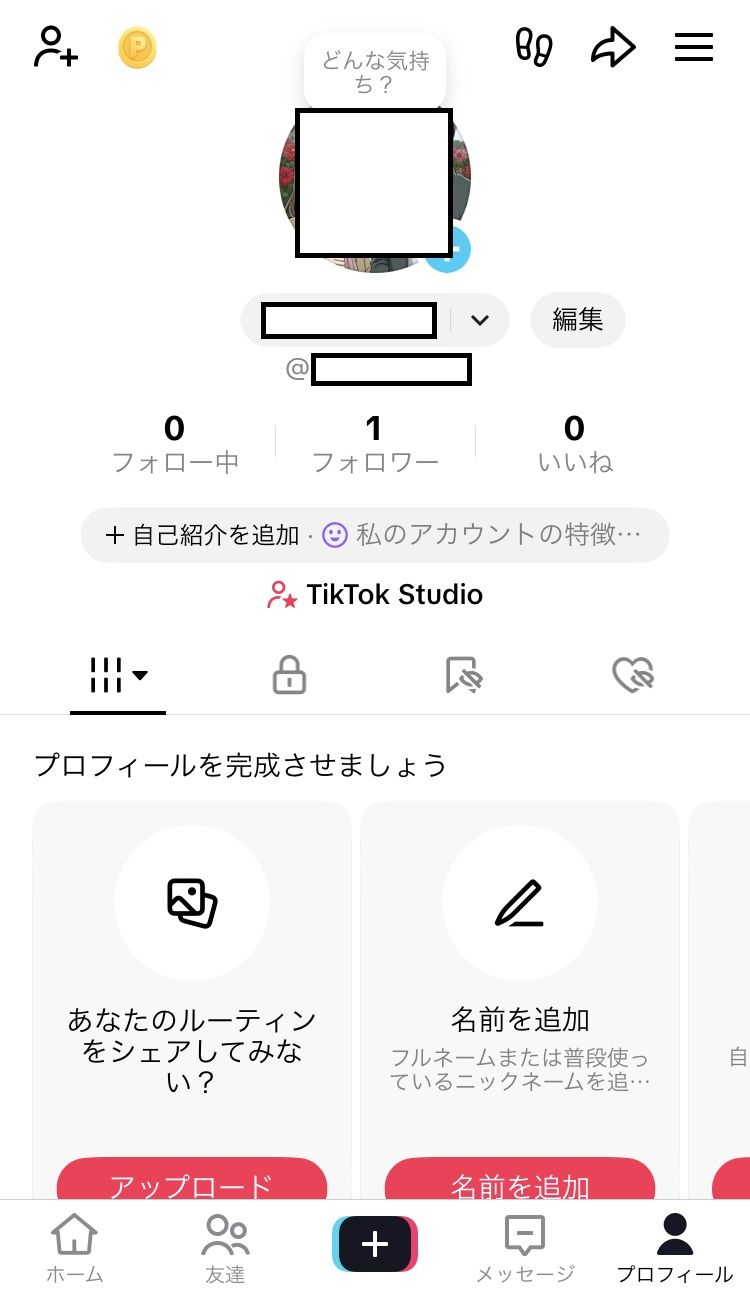Expand the account switcher chevron
This screenshot has width=750, height=1297.
click(480, 320)
